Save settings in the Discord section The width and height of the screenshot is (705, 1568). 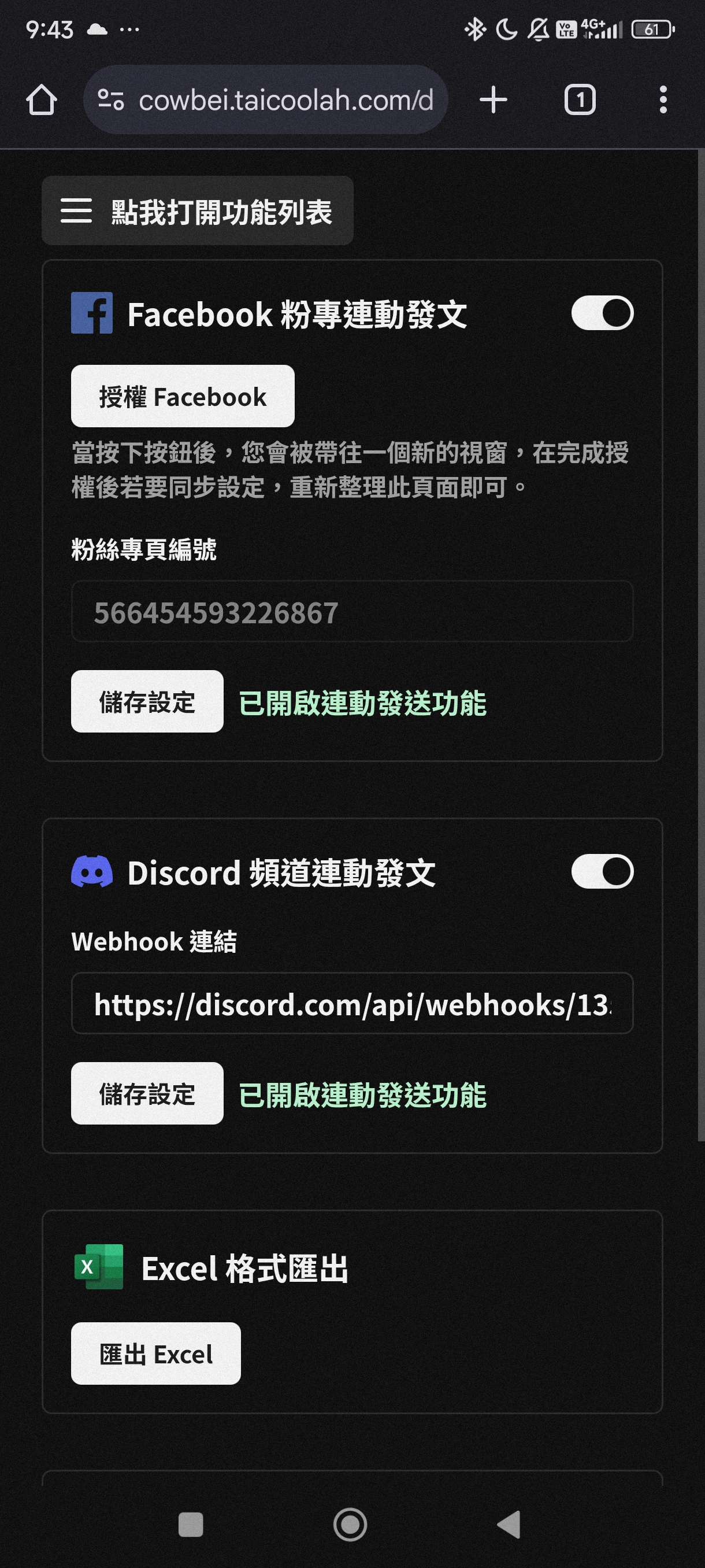coord(147,1093)
